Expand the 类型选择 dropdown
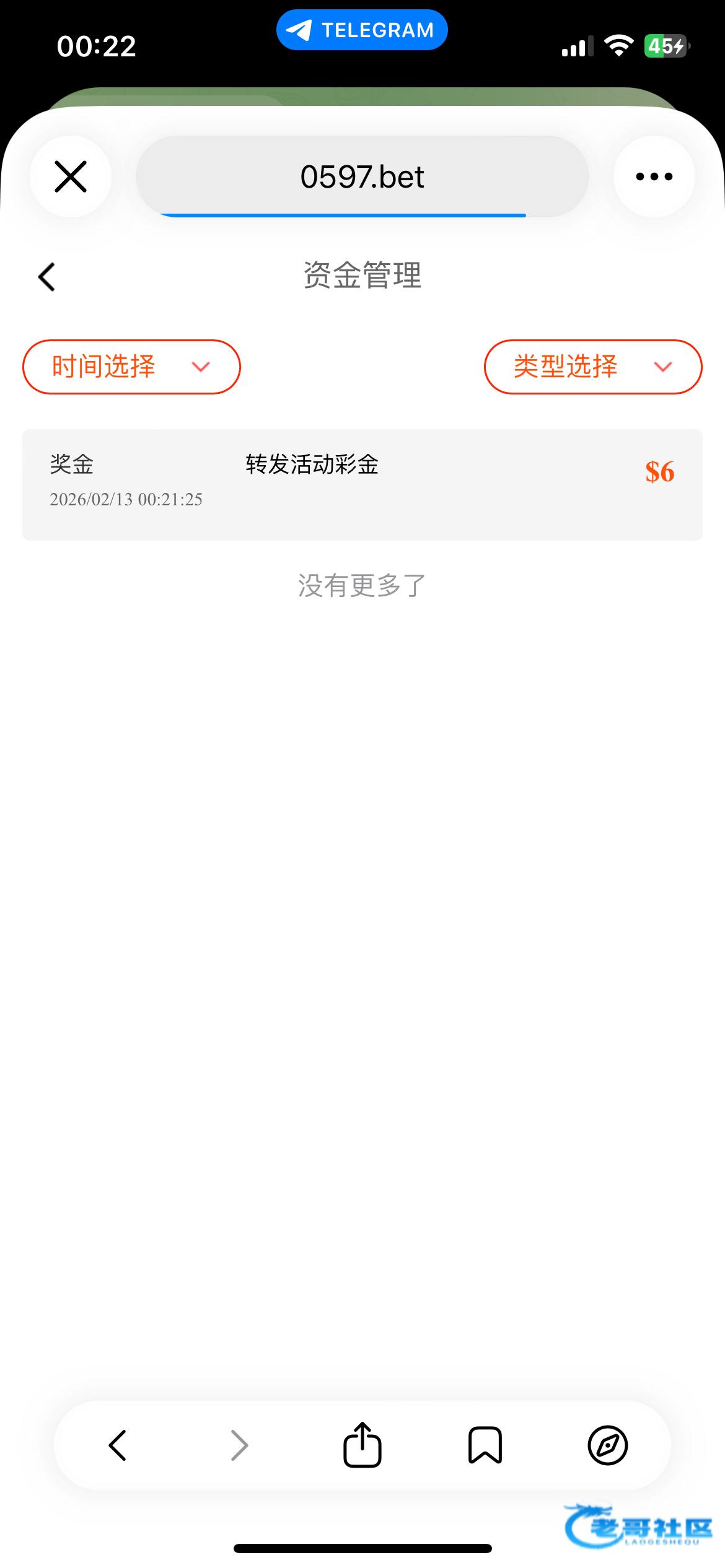 (593, 367)
